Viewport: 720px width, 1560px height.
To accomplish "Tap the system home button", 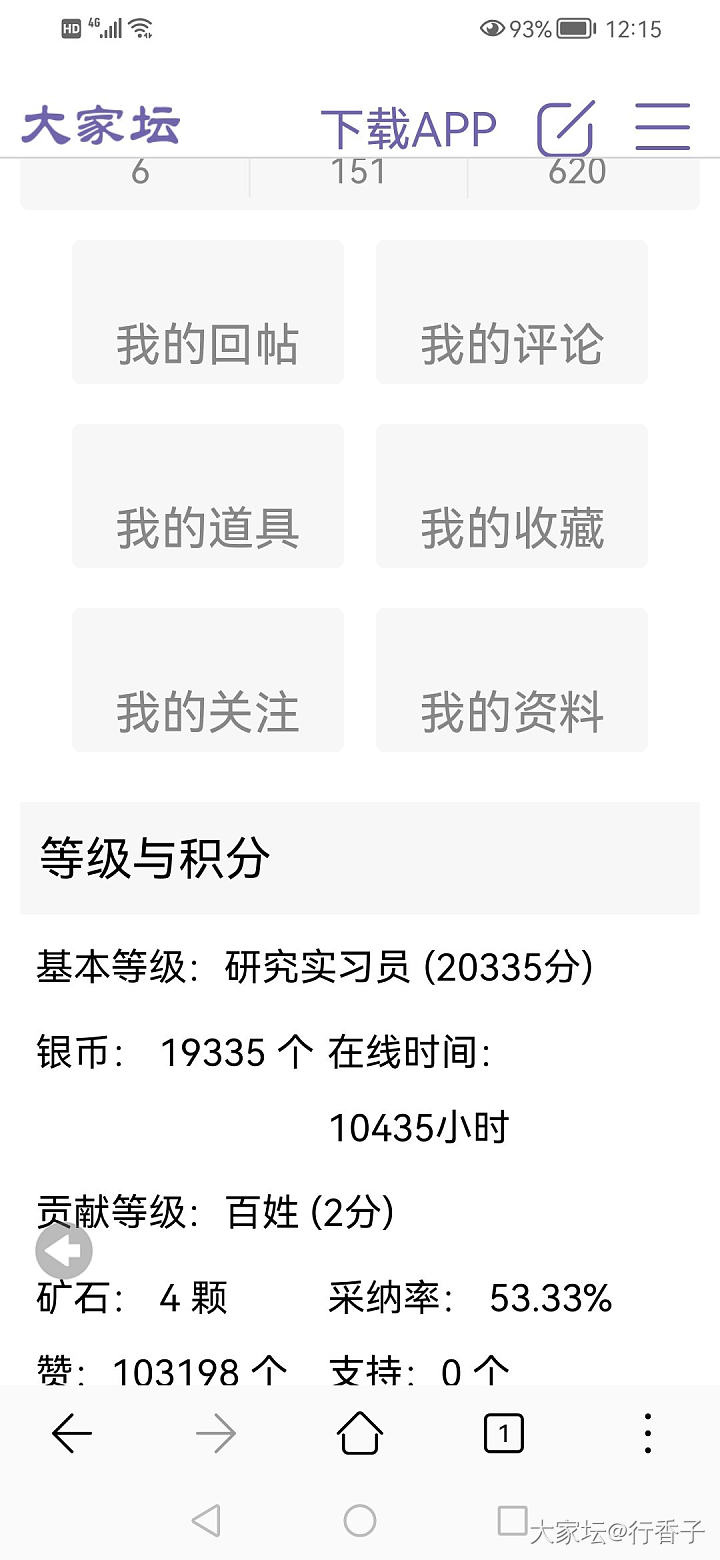I will tap(360, 1521).
